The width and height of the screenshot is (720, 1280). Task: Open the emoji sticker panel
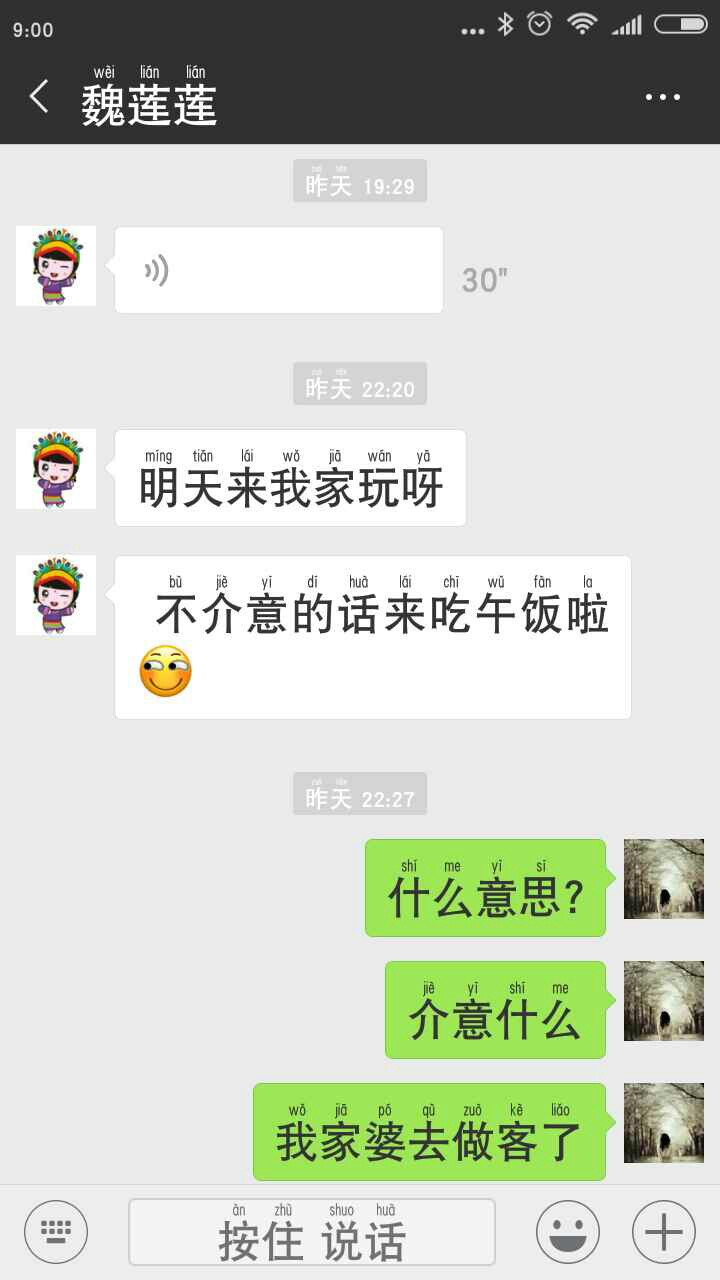coord(568,1232)
